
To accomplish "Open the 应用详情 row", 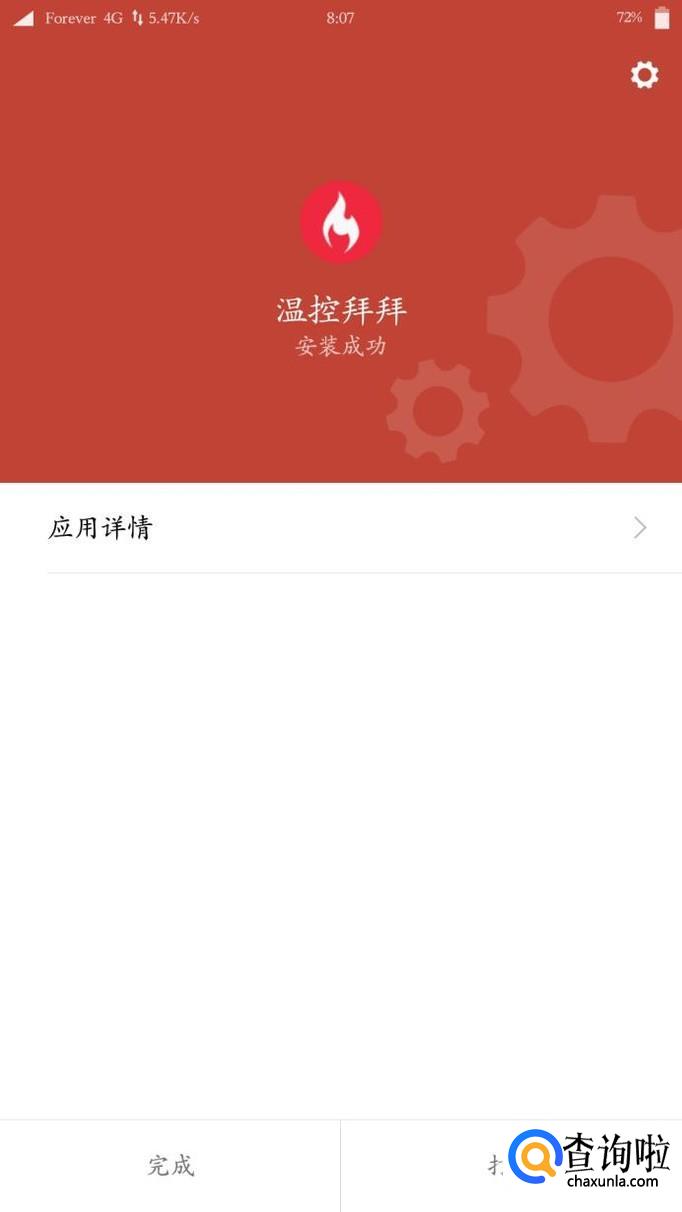I will coord(341,528).
